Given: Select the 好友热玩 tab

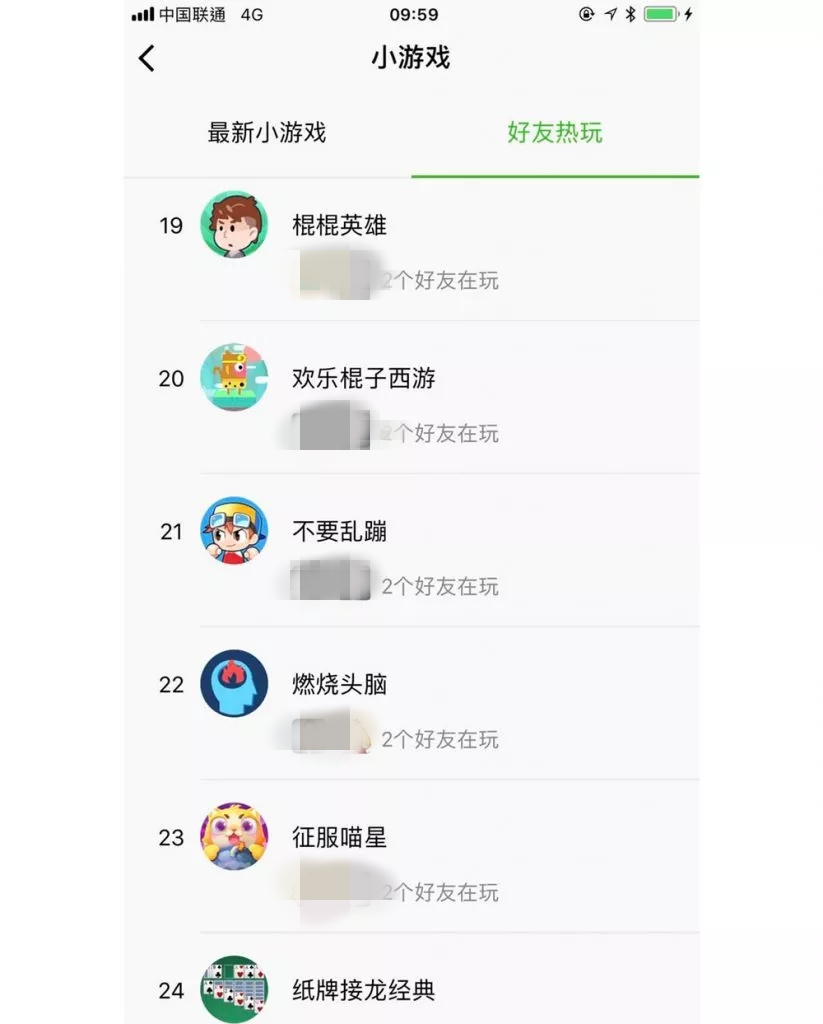Looking at the screenshot, I should (554, 133).
